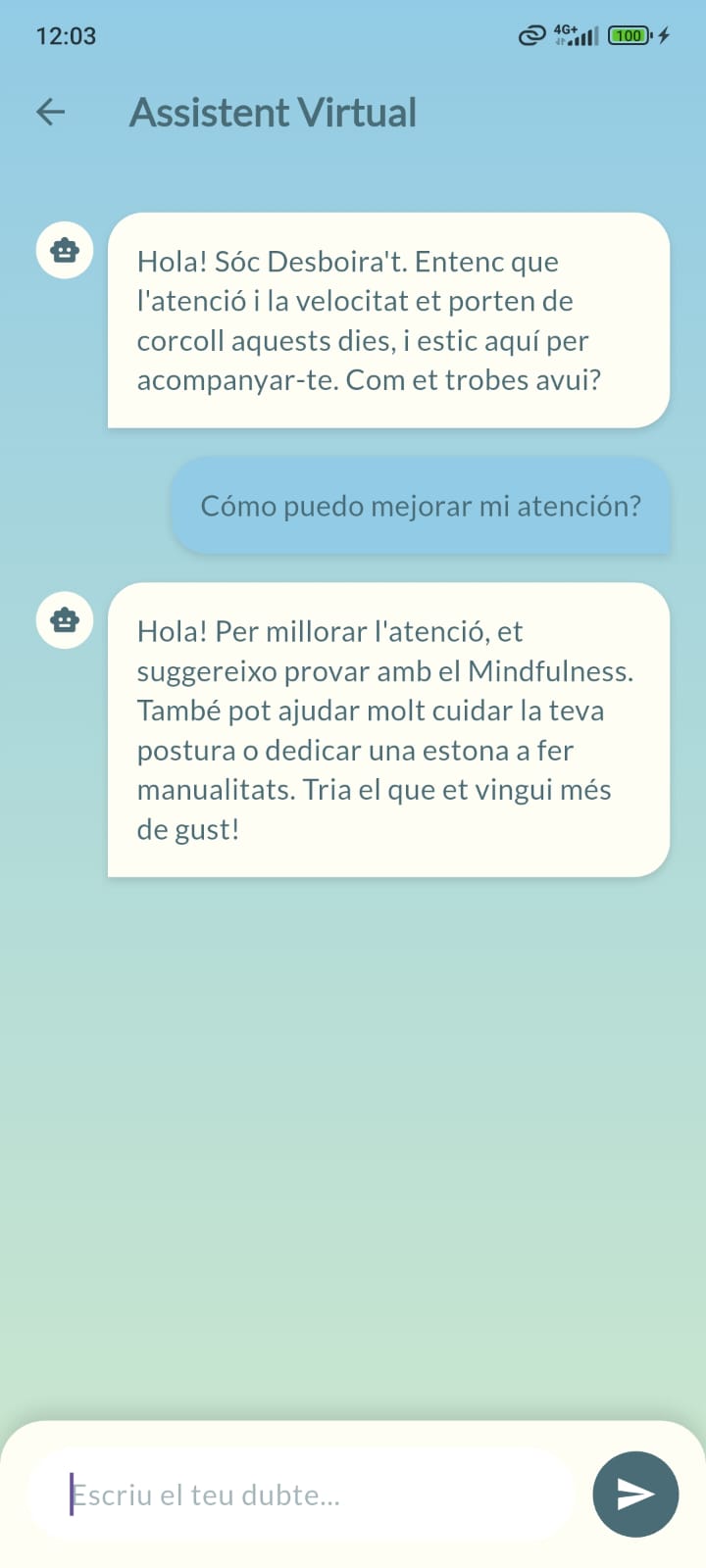Focus the 'Escriu el teu dubte...' field
The image size is (706, 1568).
click(302, 1494)
